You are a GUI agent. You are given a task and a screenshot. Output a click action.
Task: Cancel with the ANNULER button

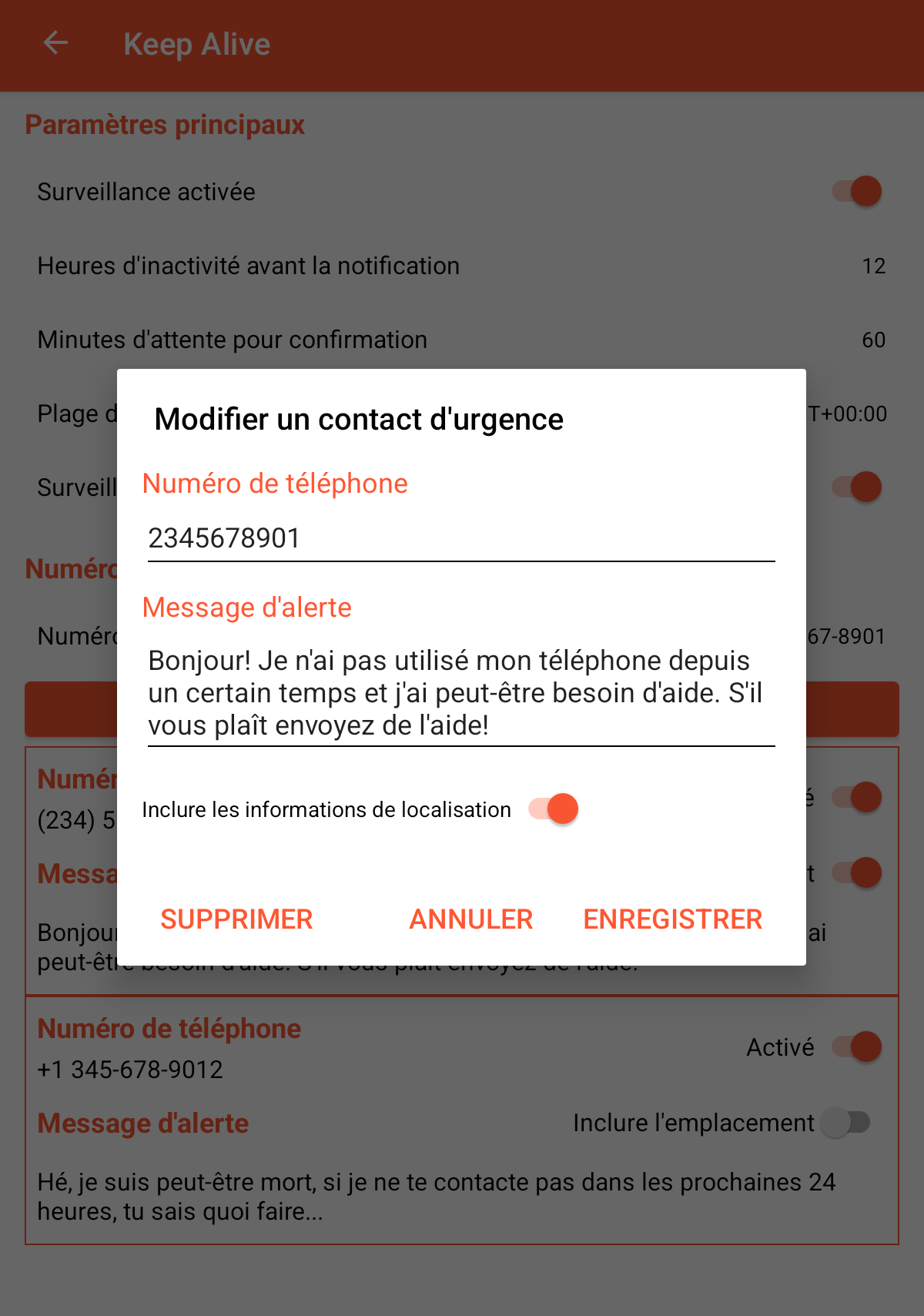470,919
